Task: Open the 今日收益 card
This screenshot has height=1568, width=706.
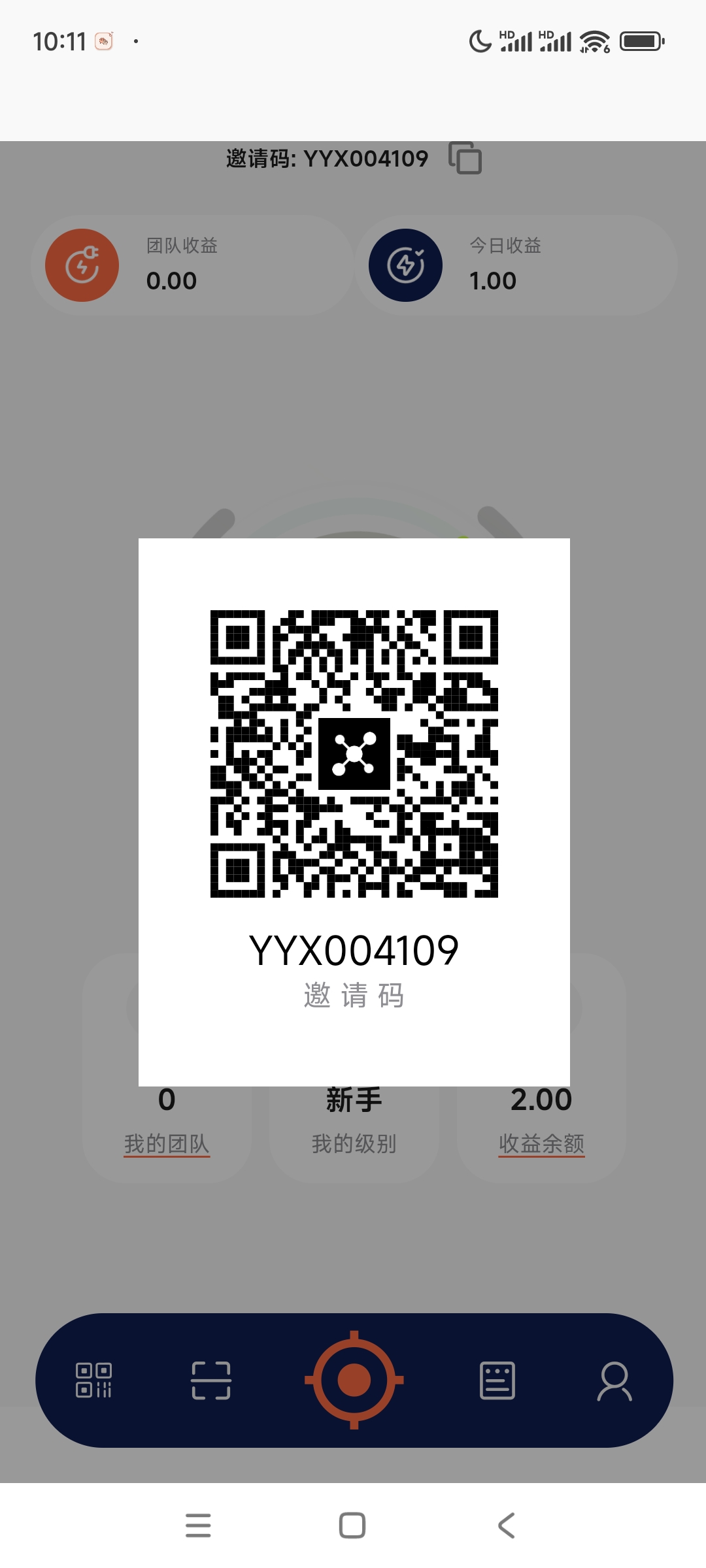Action: click(515, 265)
